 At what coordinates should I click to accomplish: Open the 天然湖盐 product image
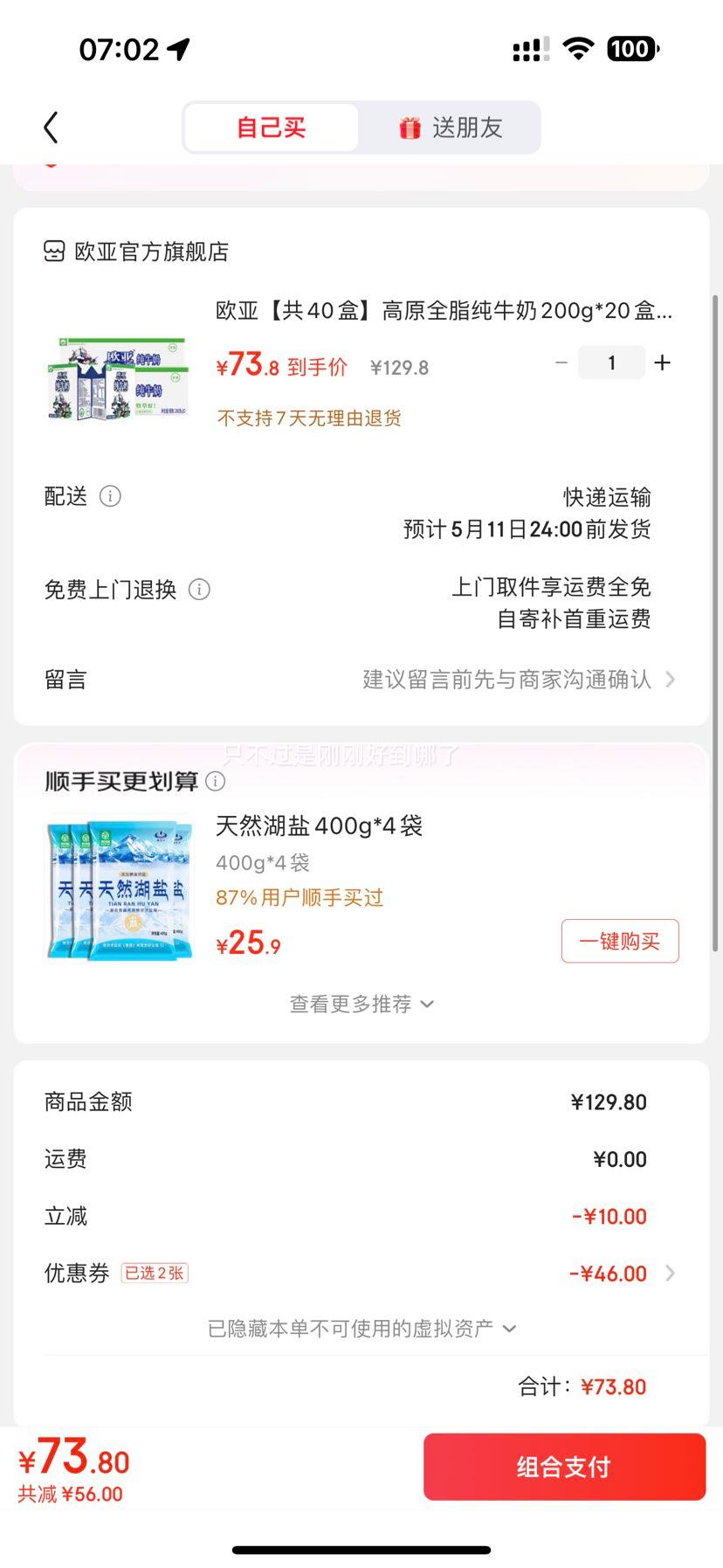[x=120, y=888]
